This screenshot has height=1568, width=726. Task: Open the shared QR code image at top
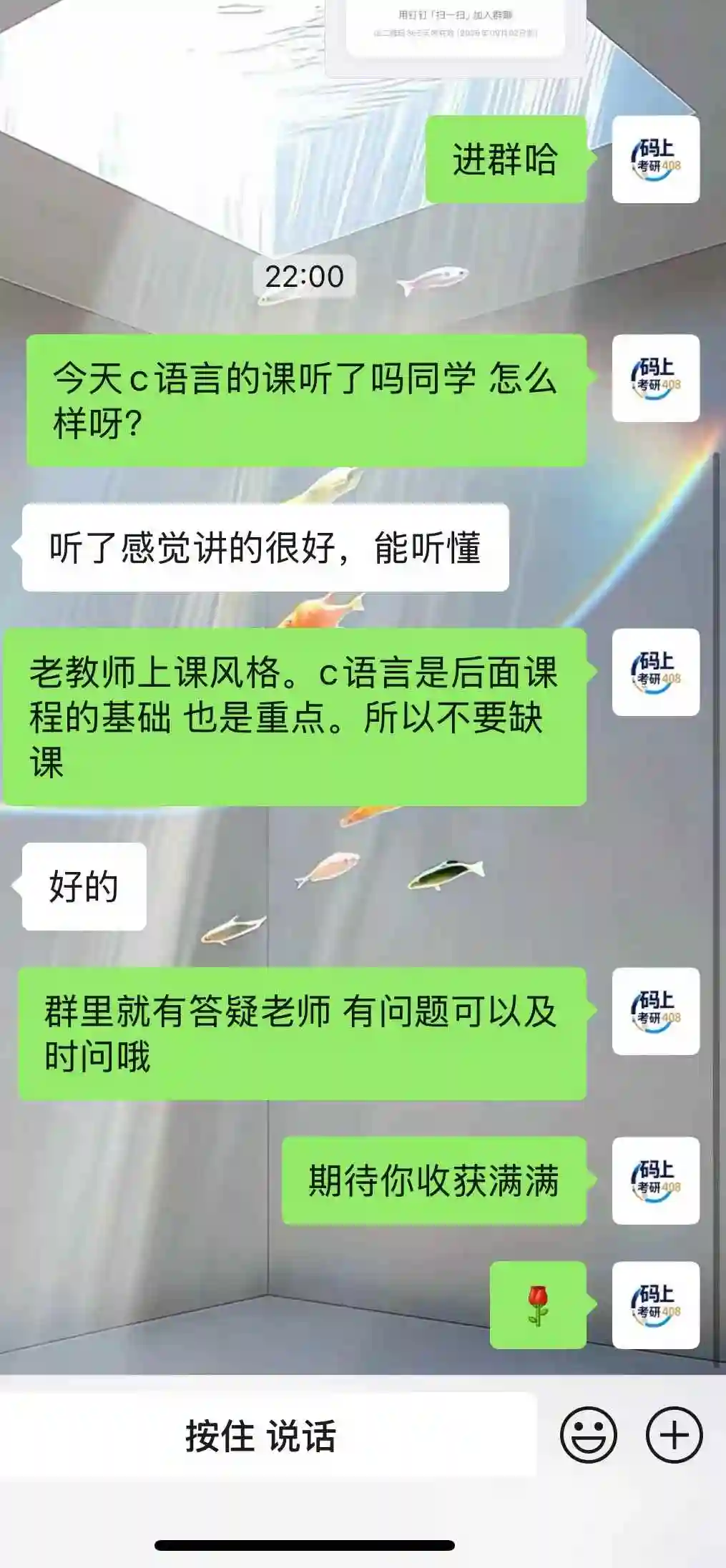point(456,32)
